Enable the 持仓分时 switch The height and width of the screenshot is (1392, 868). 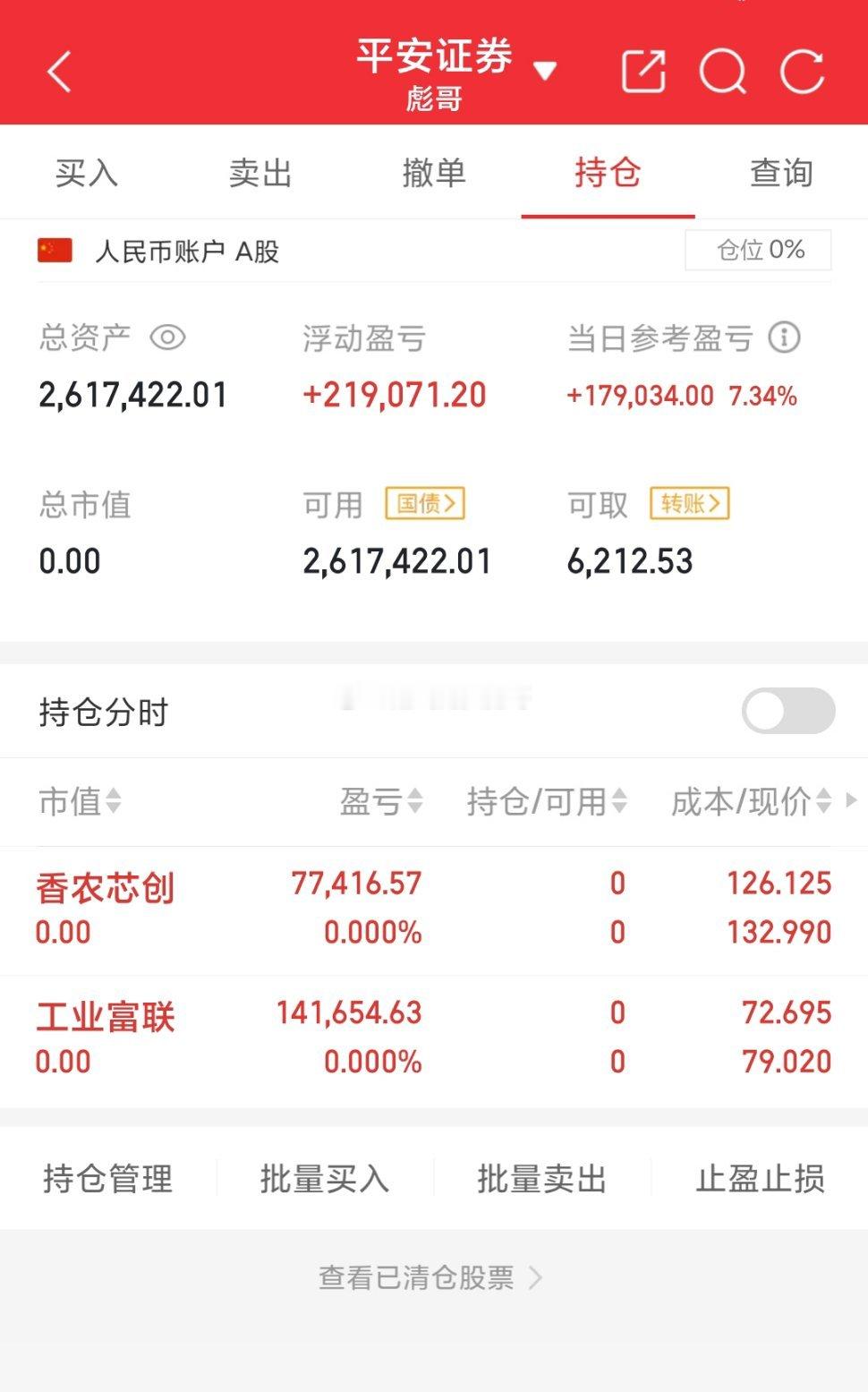click(787, 710)
